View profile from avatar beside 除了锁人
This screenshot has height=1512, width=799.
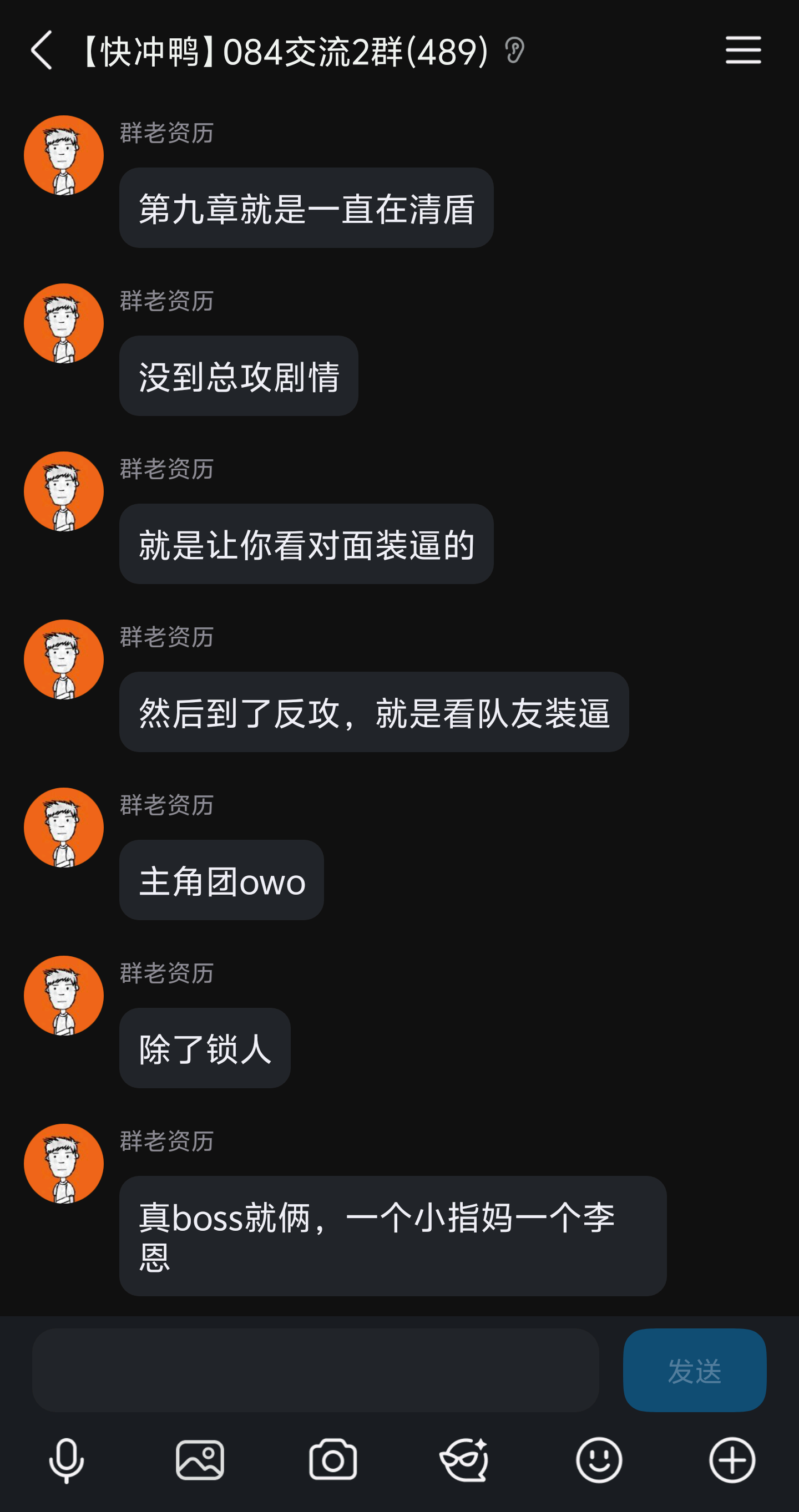(64, 996)
